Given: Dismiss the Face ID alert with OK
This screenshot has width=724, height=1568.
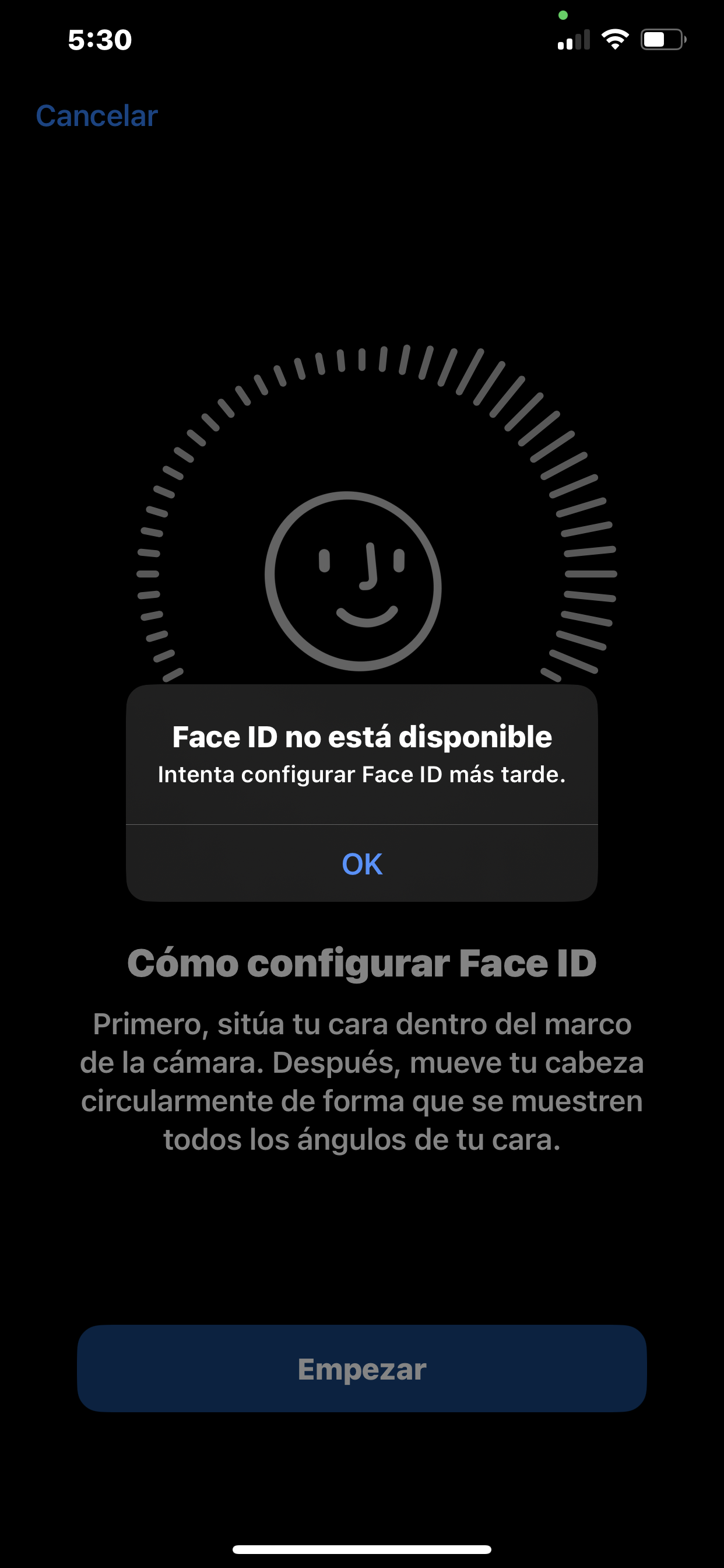Looking at the screenshot, I should (362, 864).
